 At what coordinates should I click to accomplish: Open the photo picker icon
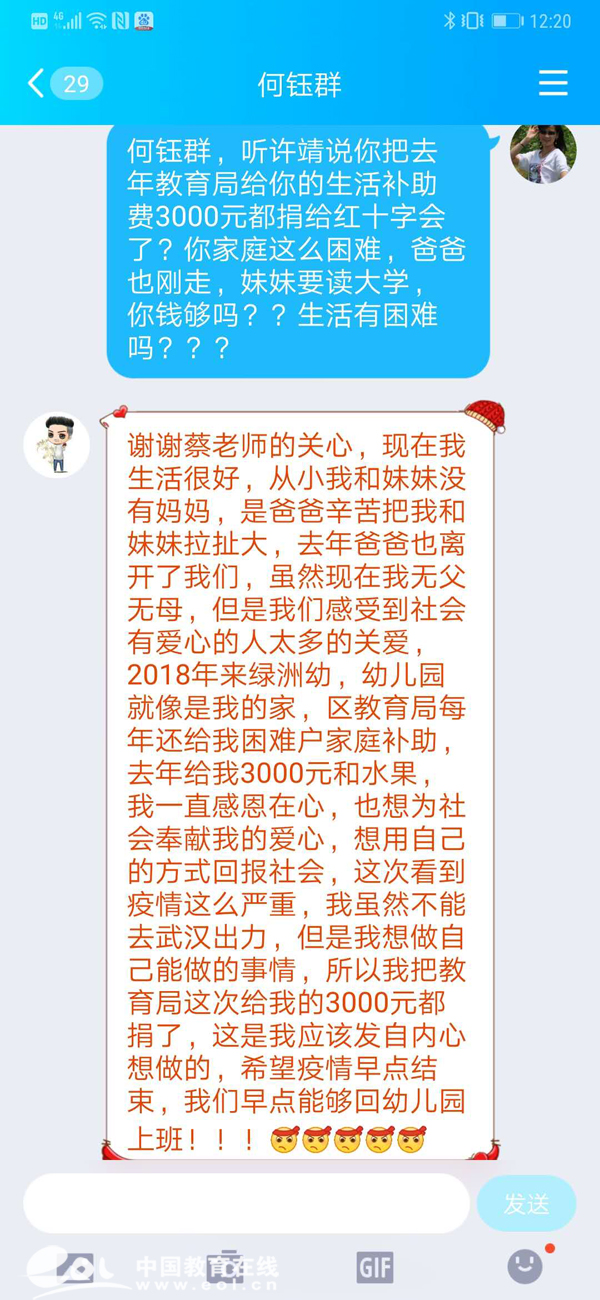click(x=75, y=1267)
